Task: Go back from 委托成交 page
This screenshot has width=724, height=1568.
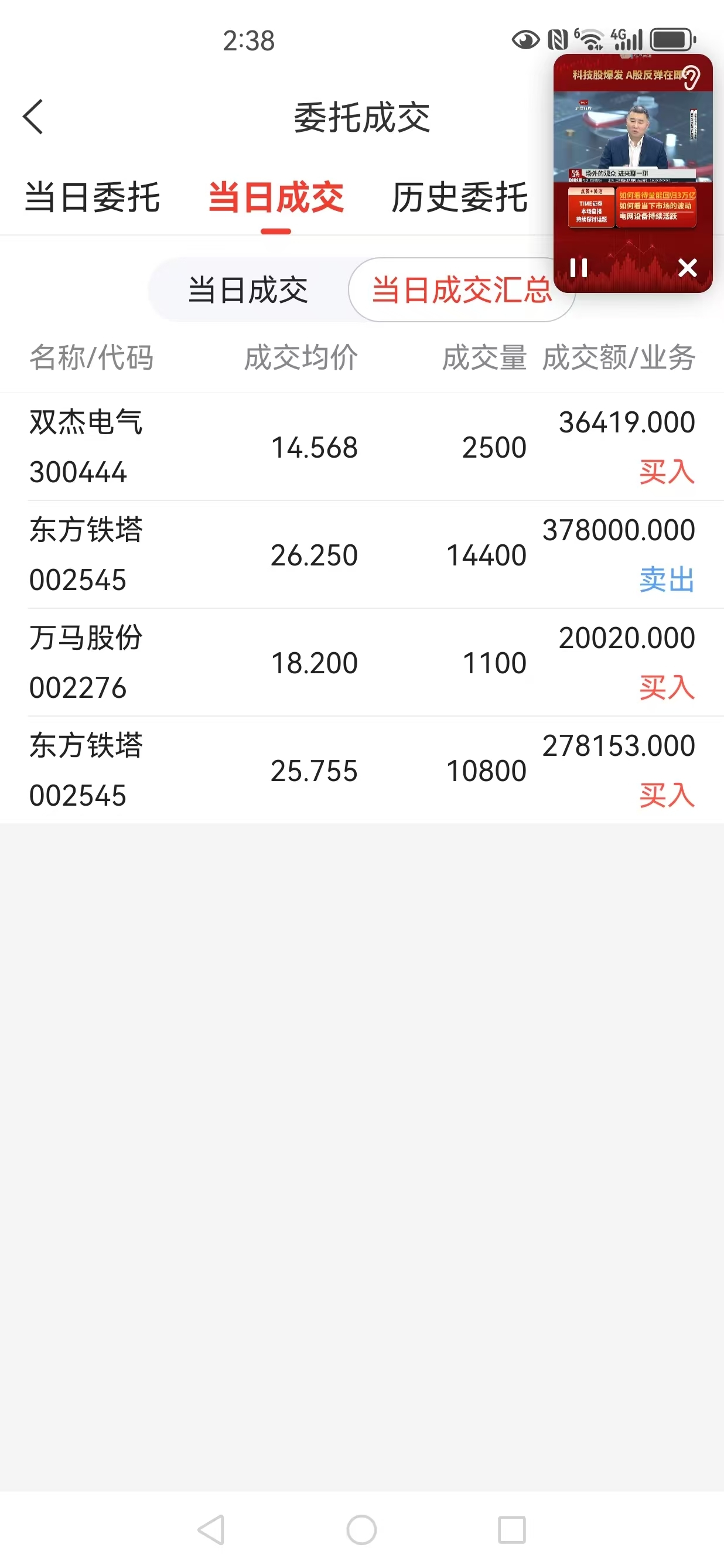Action: (33, 117)
